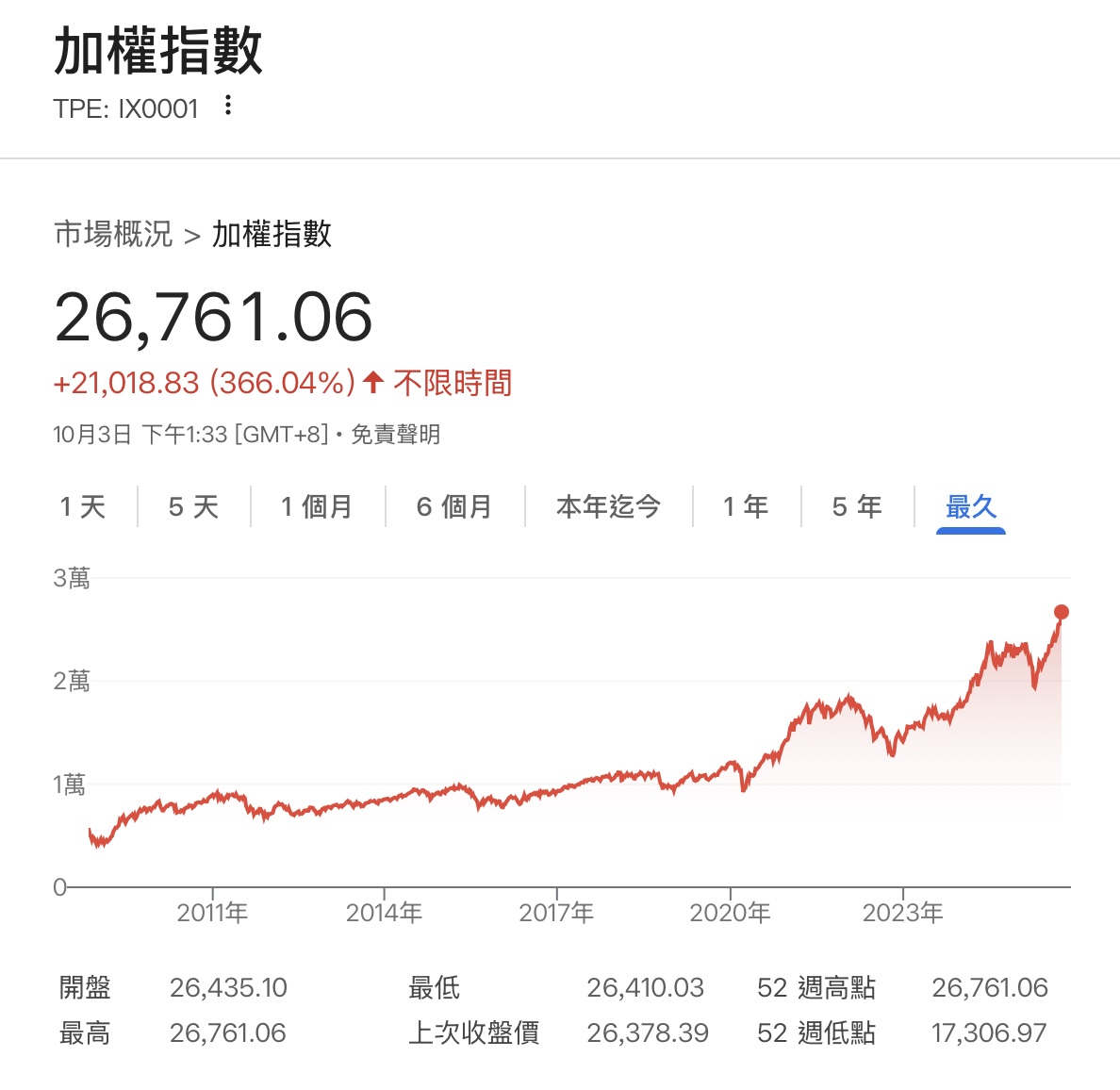
Task: Select the 5 天 time range
Action: [193, 507]
